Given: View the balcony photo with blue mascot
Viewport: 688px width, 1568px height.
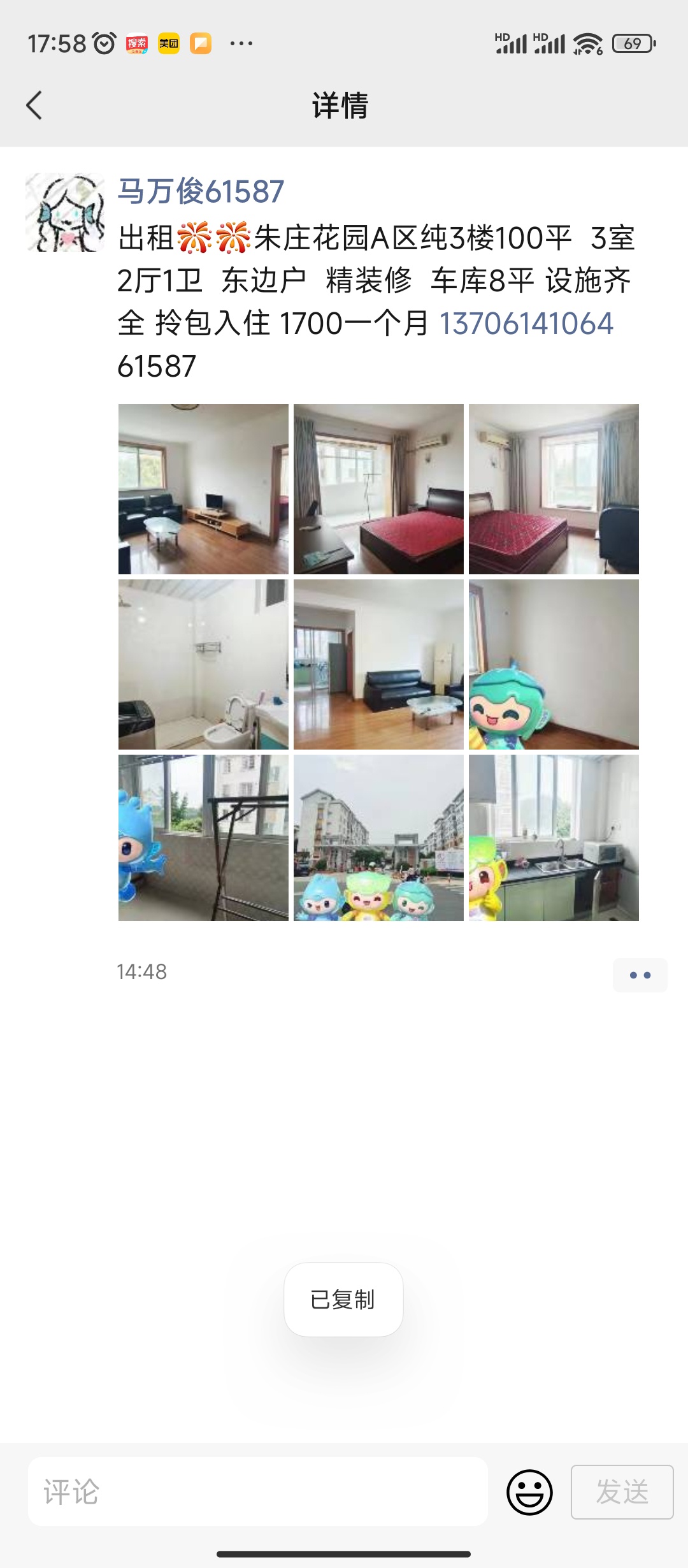Looking at the screenshot, I should pyautogui.click(x=203, y=838).
